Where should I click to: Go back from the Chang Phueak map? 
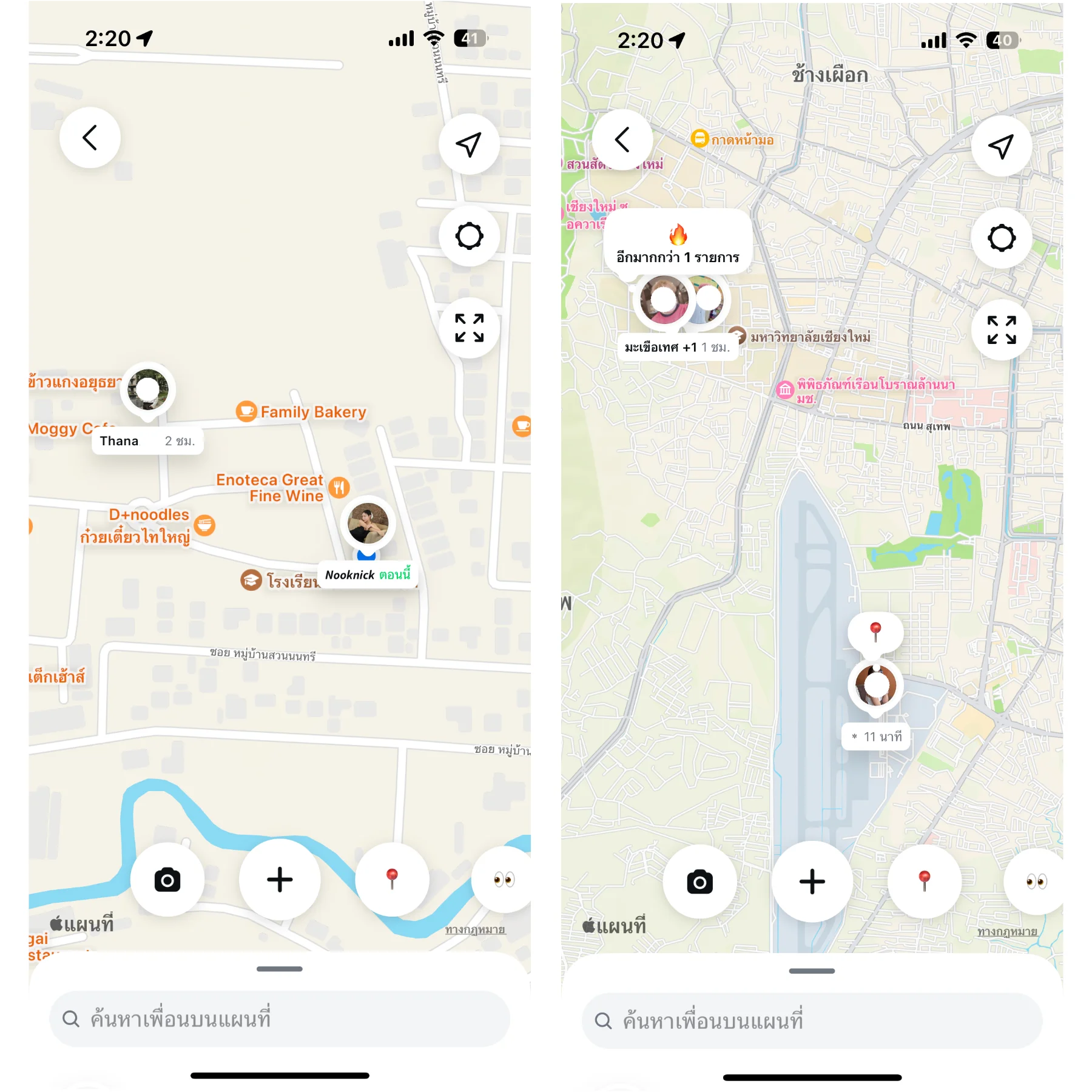click(x=622, y=140)
